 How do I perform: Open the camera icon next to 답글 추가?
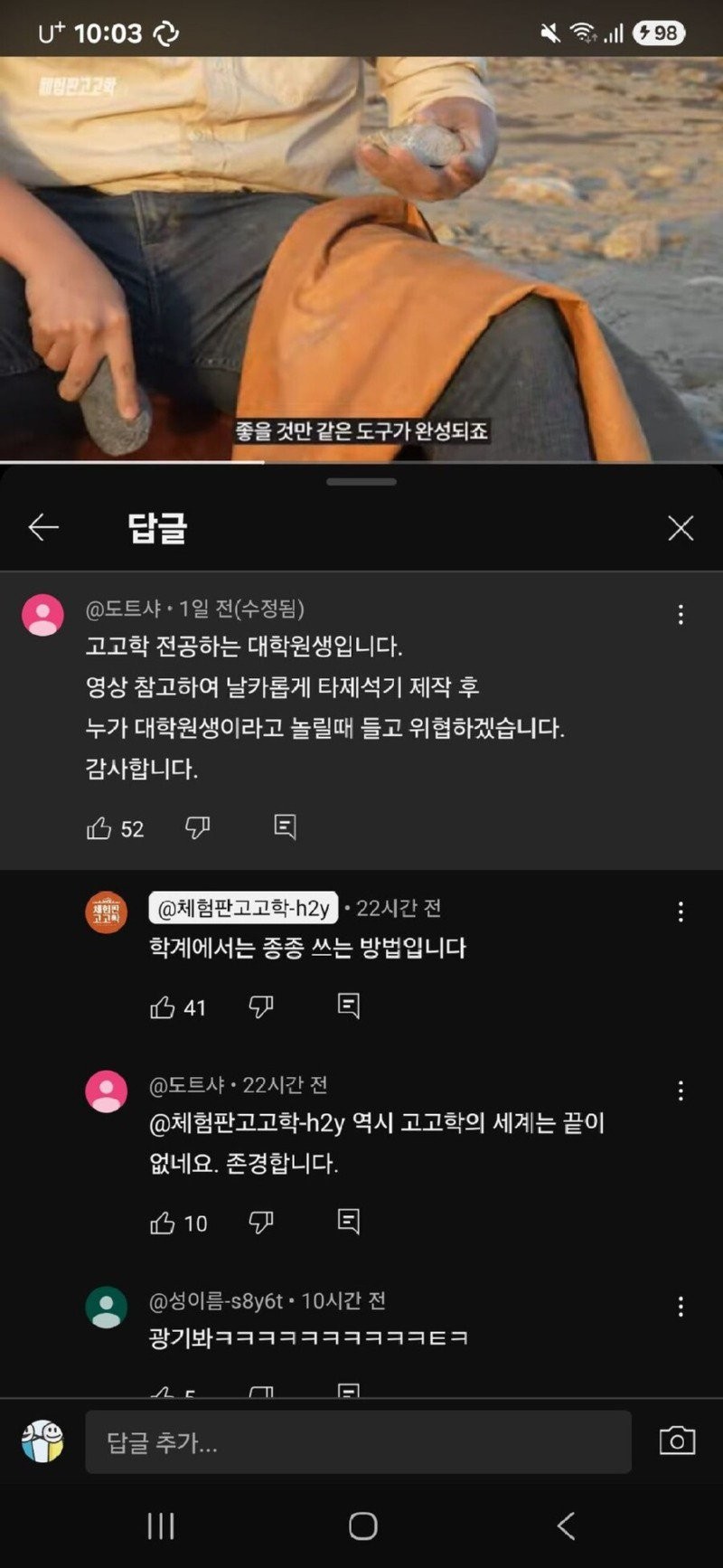(677, 1440)
